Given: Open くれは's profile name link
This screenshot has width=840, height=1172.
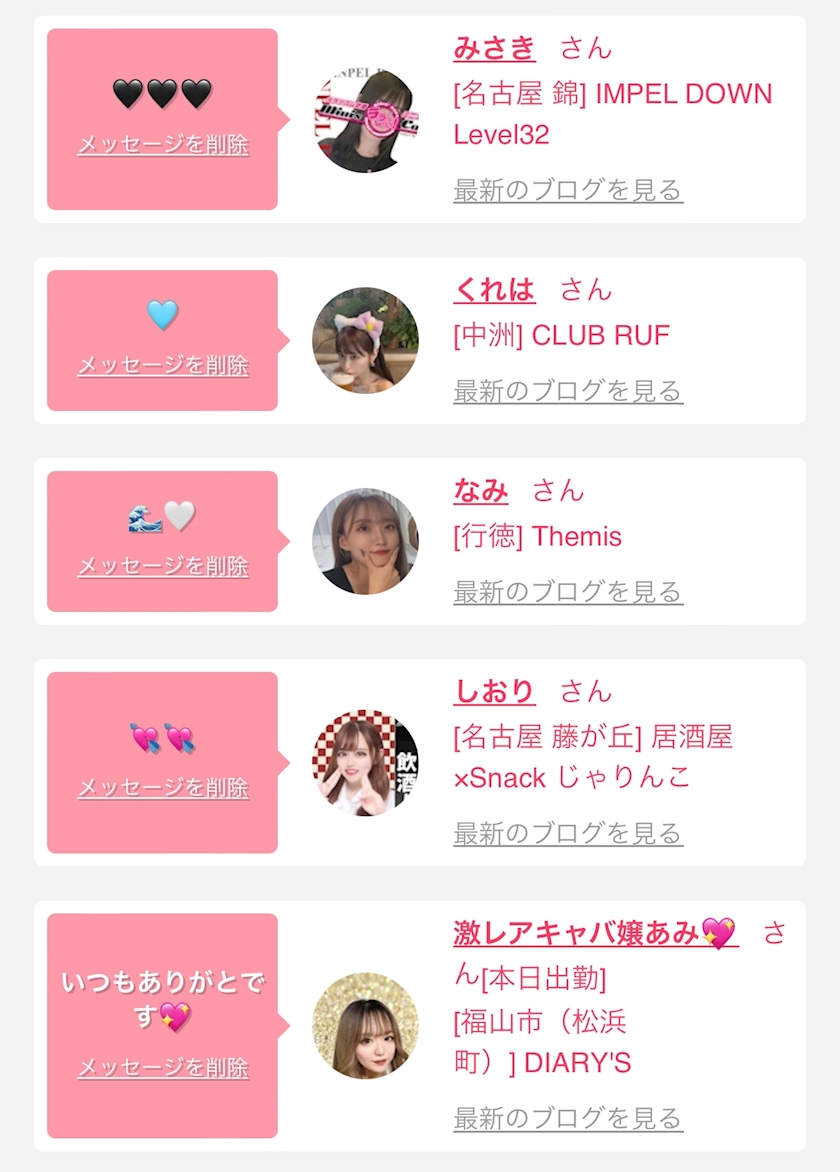Looking at the screenshot, I should point(494,290).
